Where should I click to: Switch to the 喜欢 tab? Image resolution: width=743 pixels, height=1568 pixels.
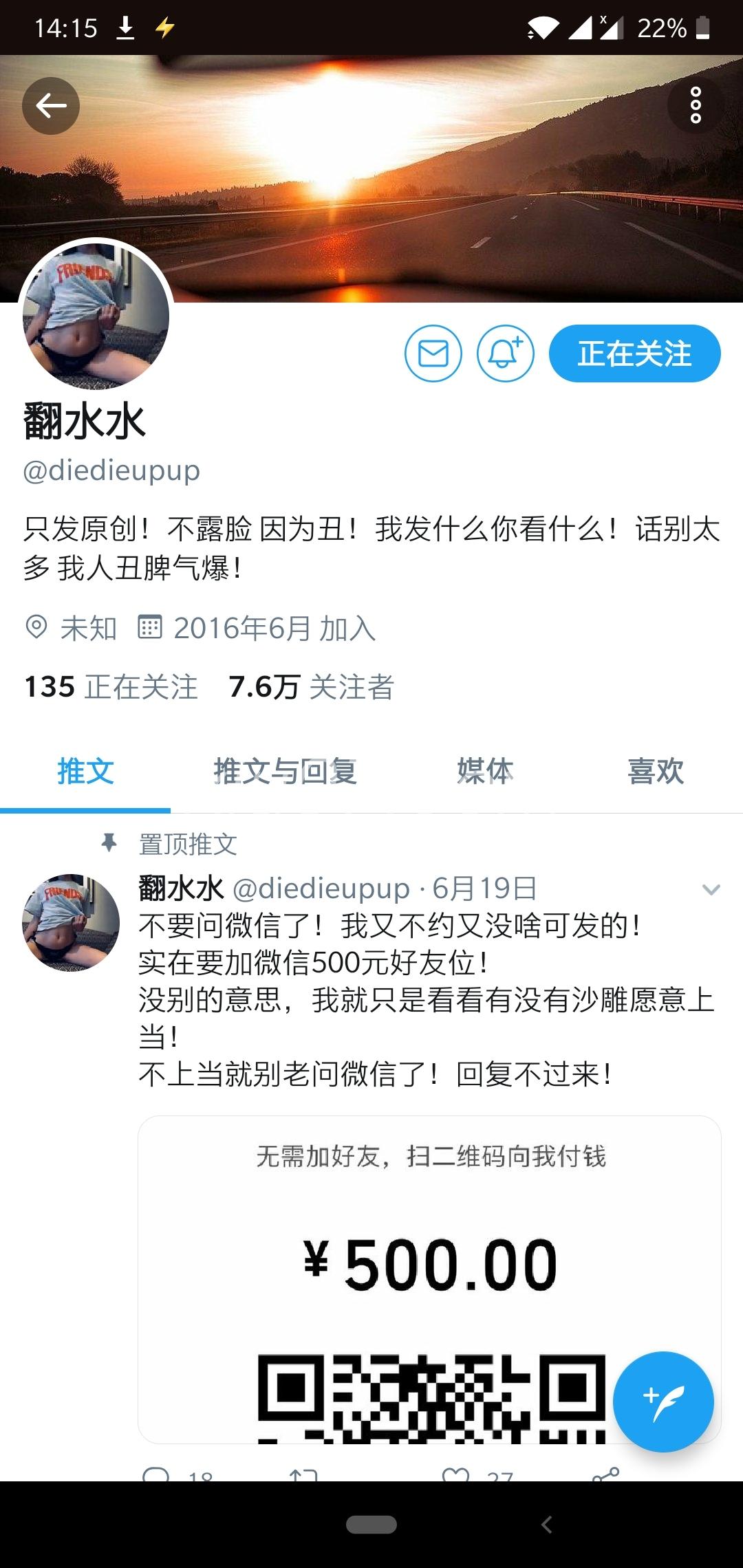pos(656,772)
